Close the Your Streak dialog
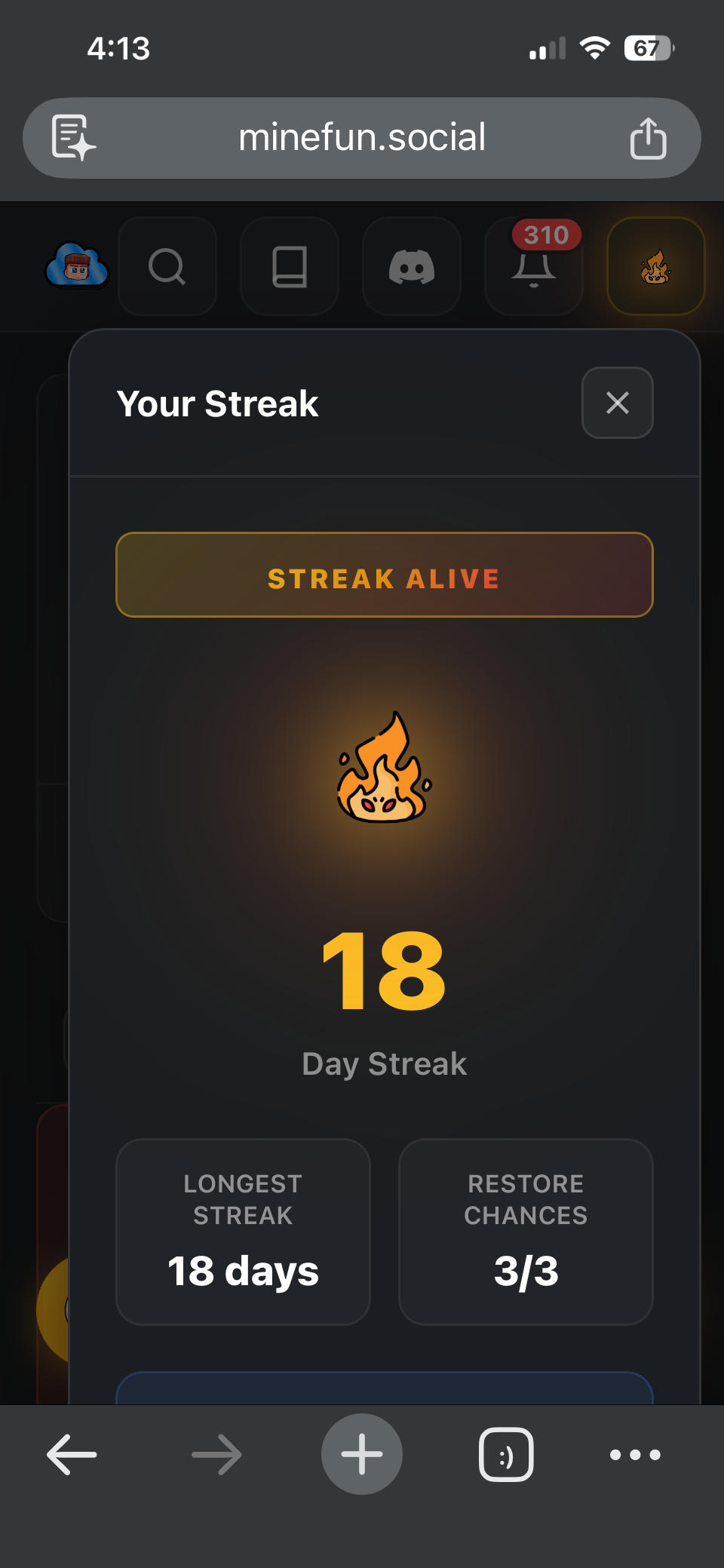This screenshot has height=1568, width=724. coord(617,403)
